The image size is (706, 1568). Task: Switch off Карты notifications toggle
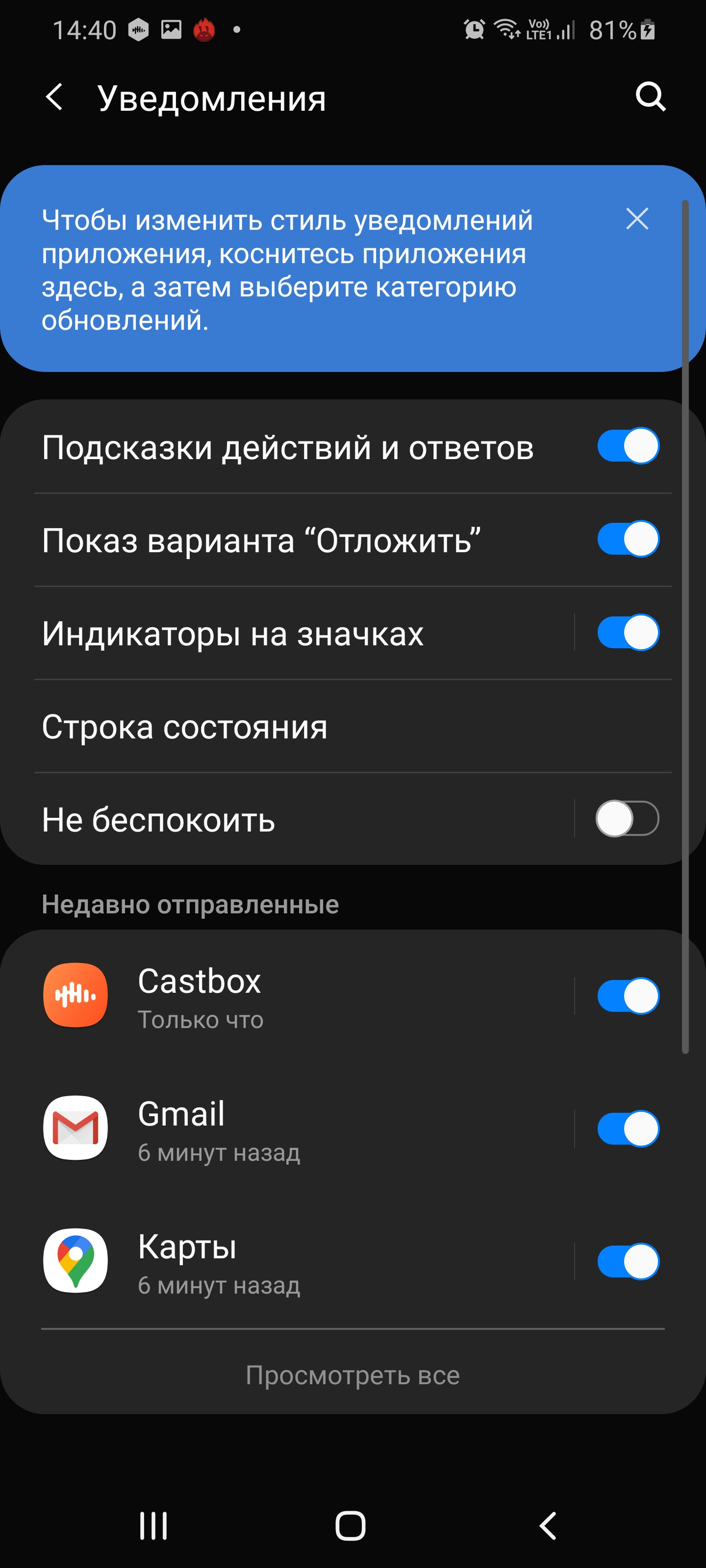click(628, 1261)
